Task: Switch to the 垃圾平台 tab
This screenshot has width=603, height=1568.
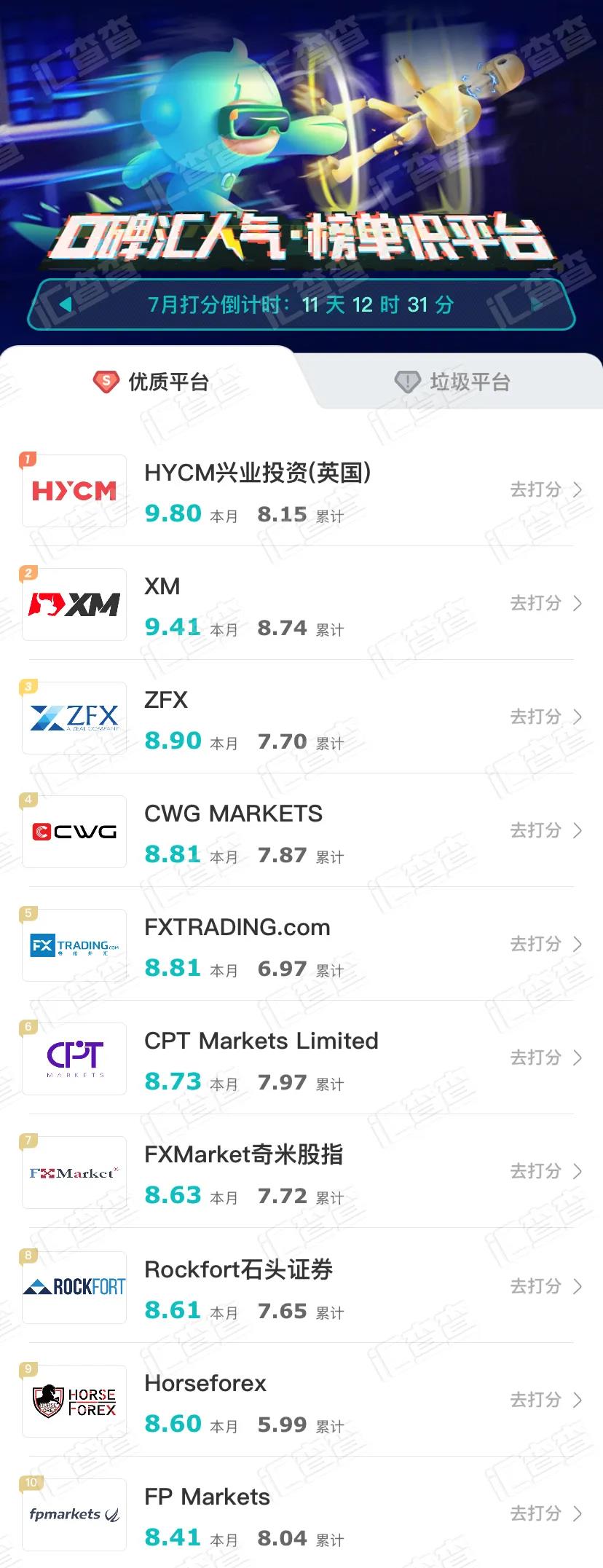Action: tap(452, 382)
